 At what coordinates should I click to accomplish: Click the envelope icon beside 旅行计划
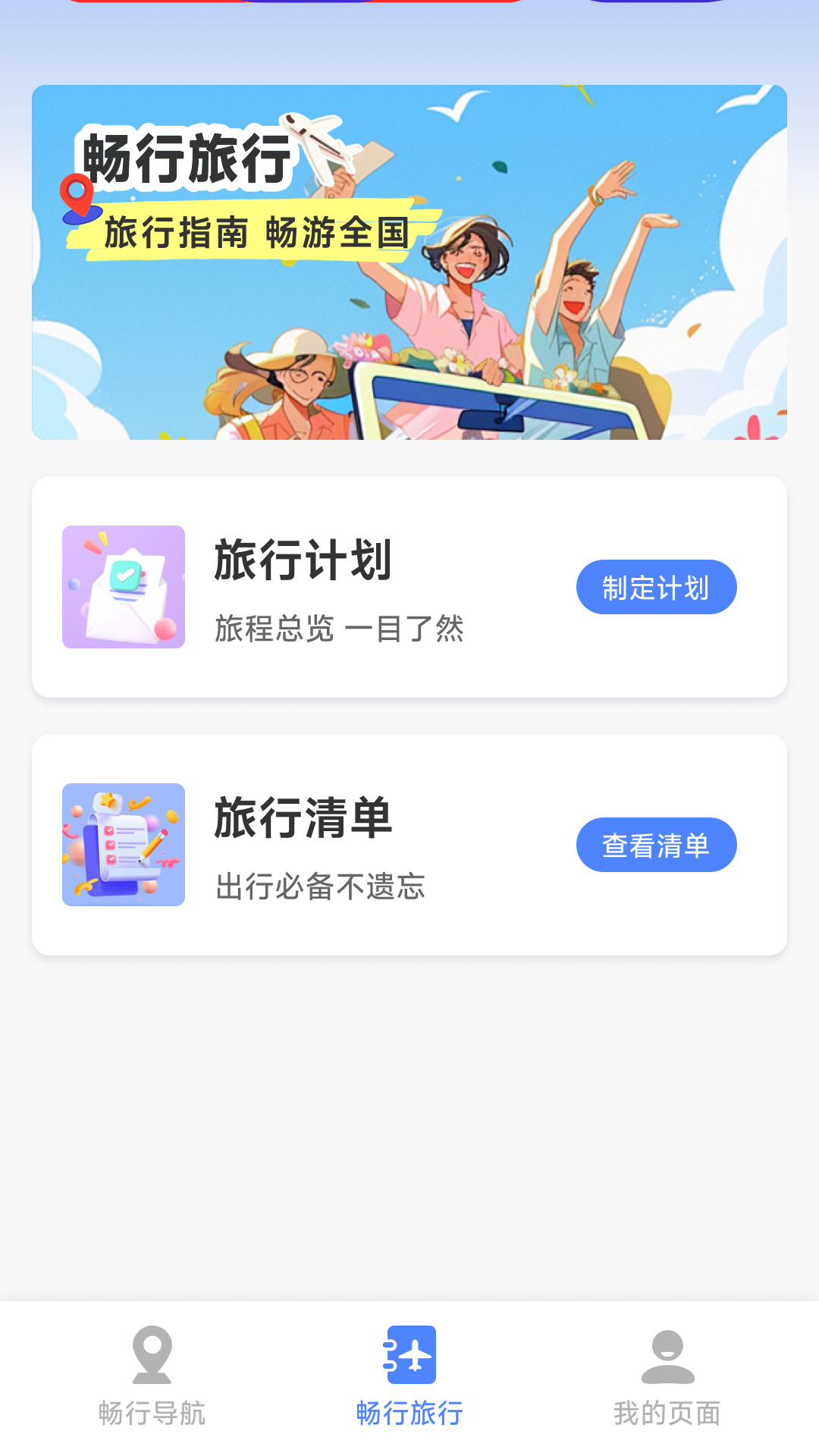pyautogui.click(x=123, y=588)
